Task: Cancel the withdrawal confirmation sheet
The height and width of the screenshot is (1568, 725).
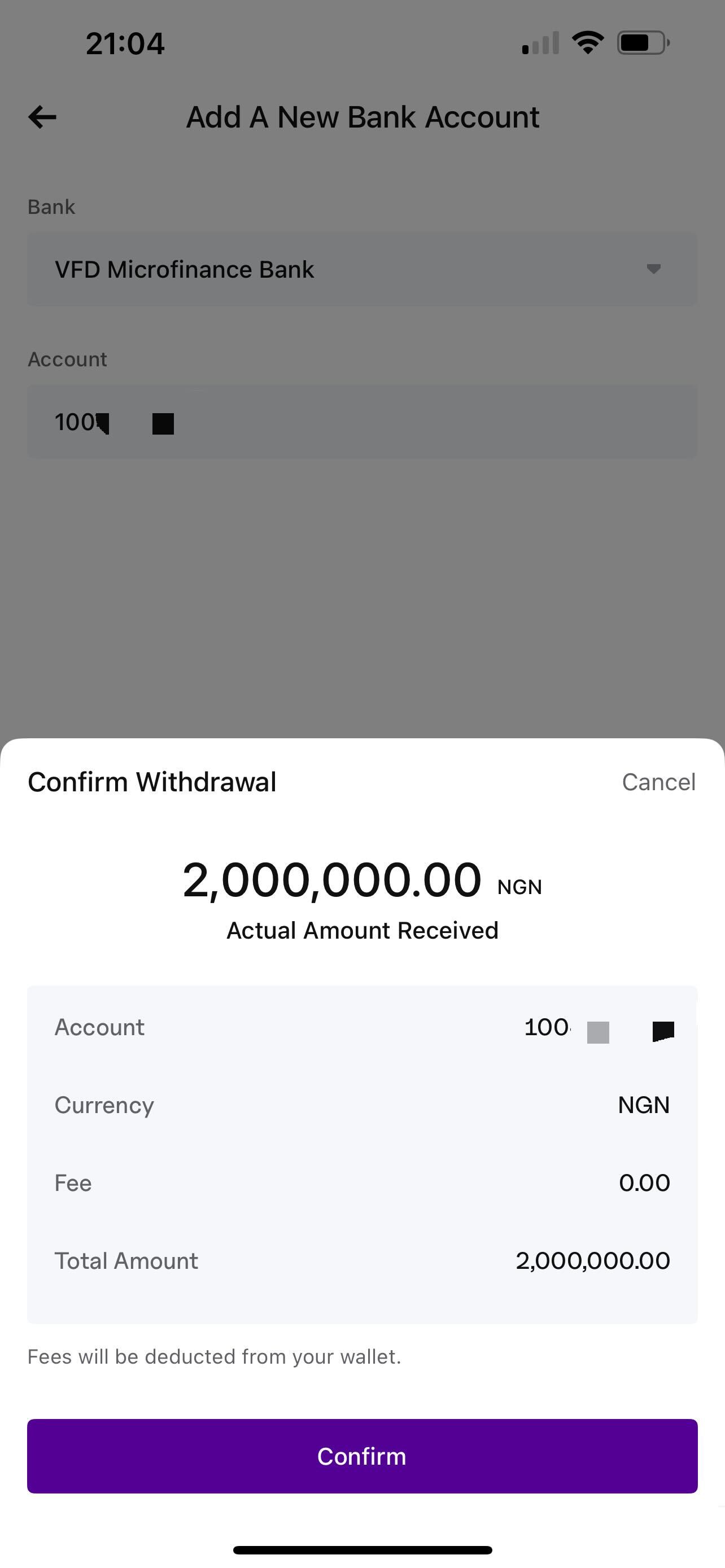Action: pos(658,782)
